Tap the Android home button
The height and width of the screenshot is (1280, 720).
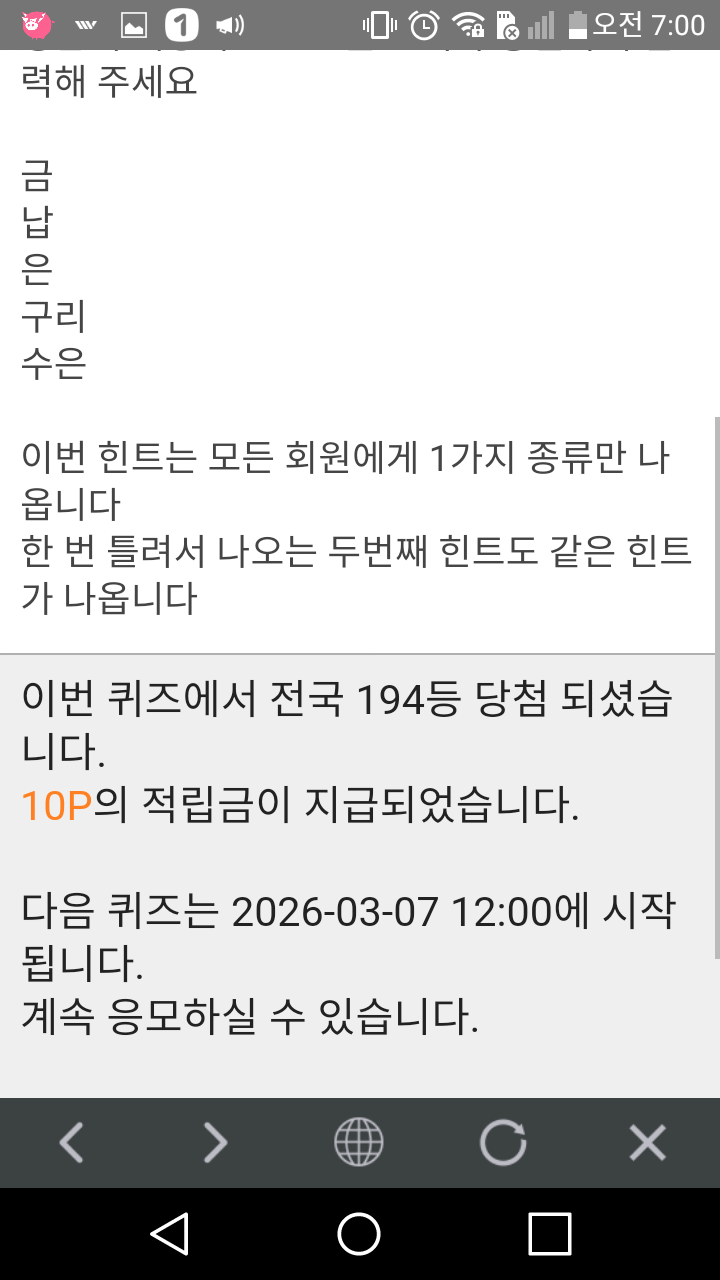coord(359,1234)
